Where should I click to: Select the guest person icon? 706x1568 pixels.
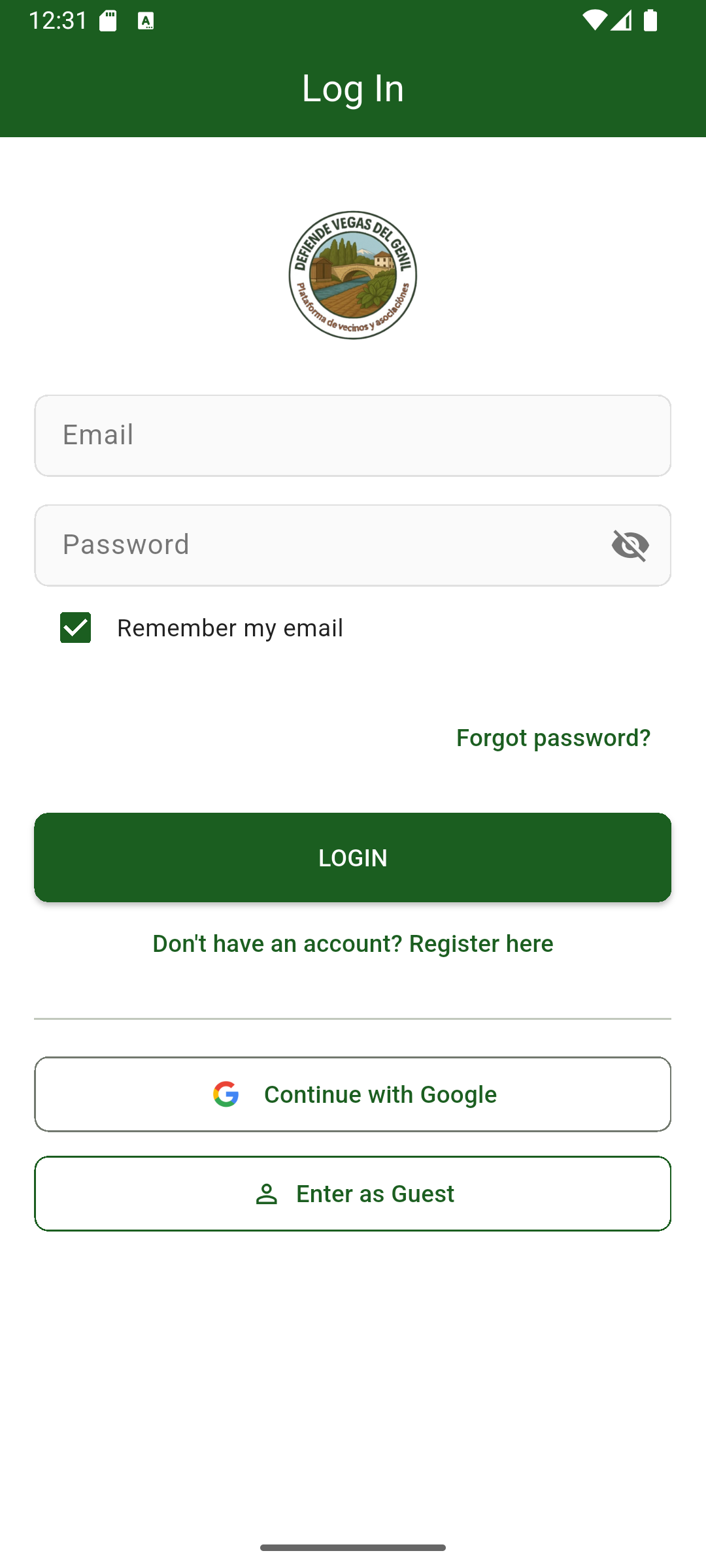pos(268,1193)
